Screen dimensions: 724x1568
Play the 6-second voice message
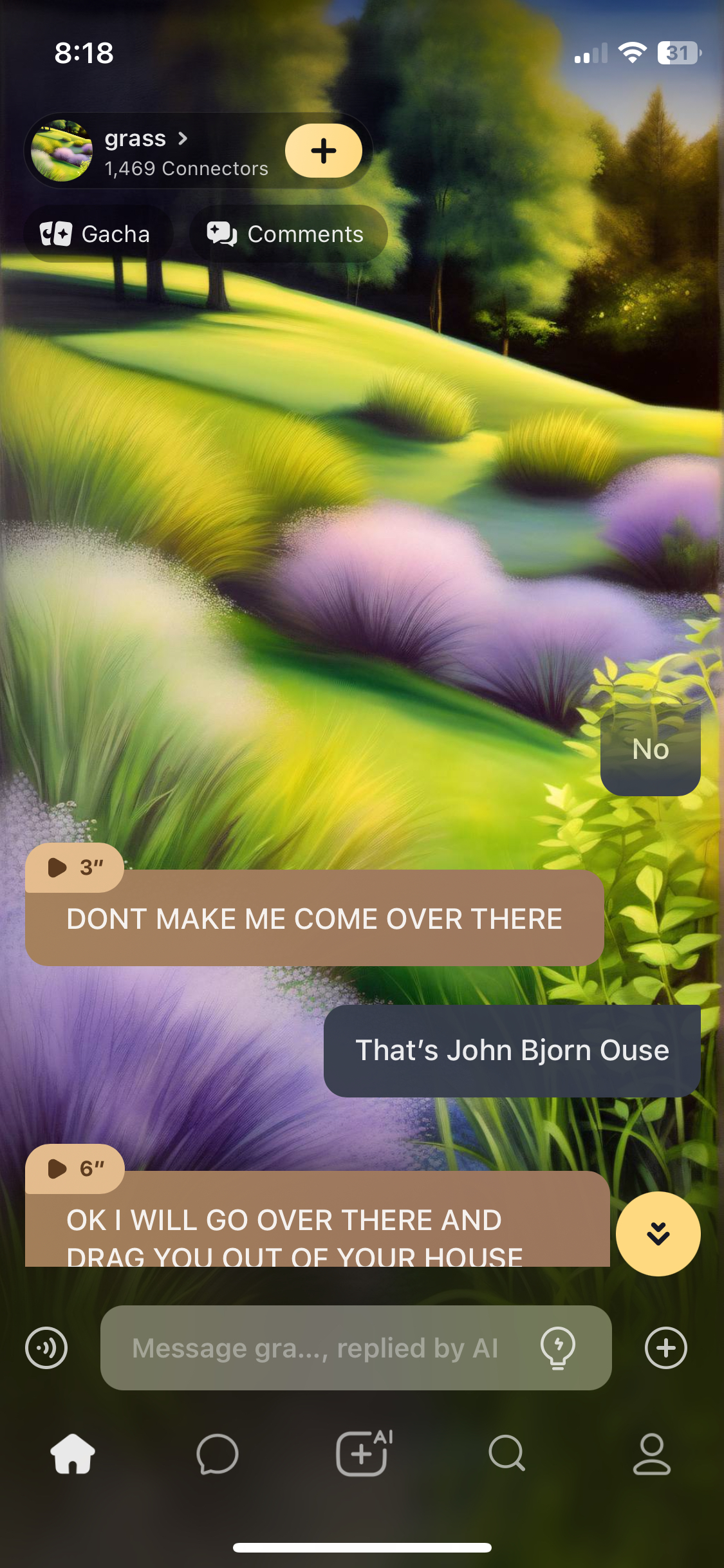pos(73,1168)
